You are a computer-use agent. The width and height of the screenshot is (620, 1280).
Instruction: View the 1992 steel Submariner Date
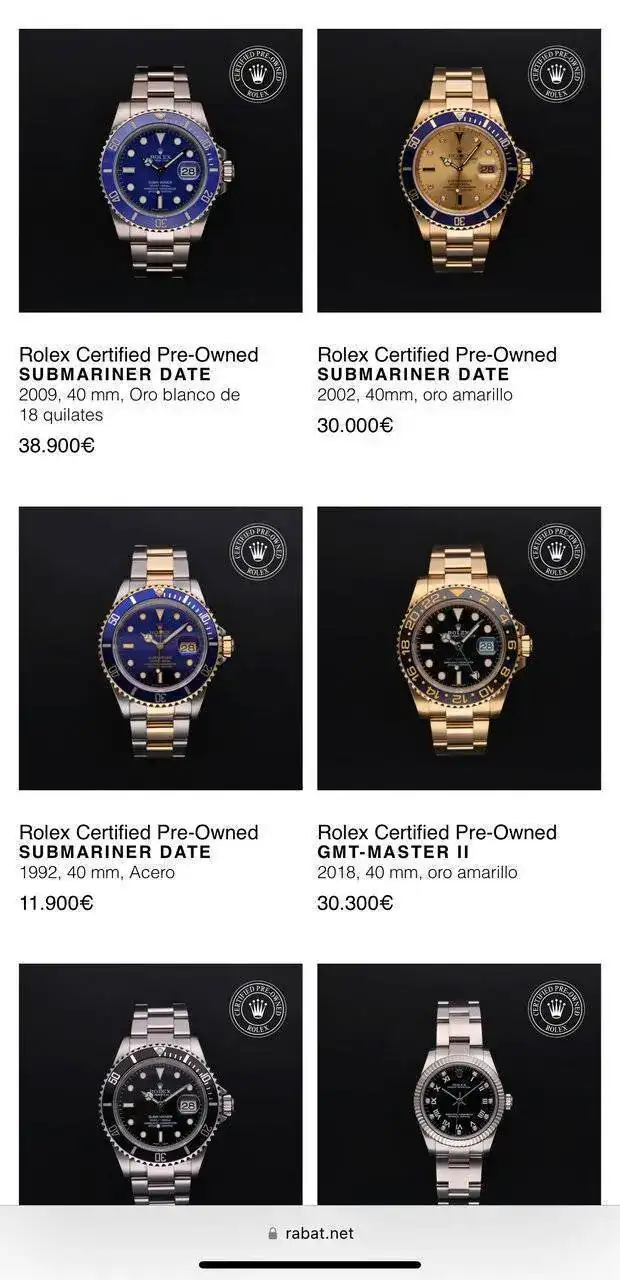(x=160, y=648)
